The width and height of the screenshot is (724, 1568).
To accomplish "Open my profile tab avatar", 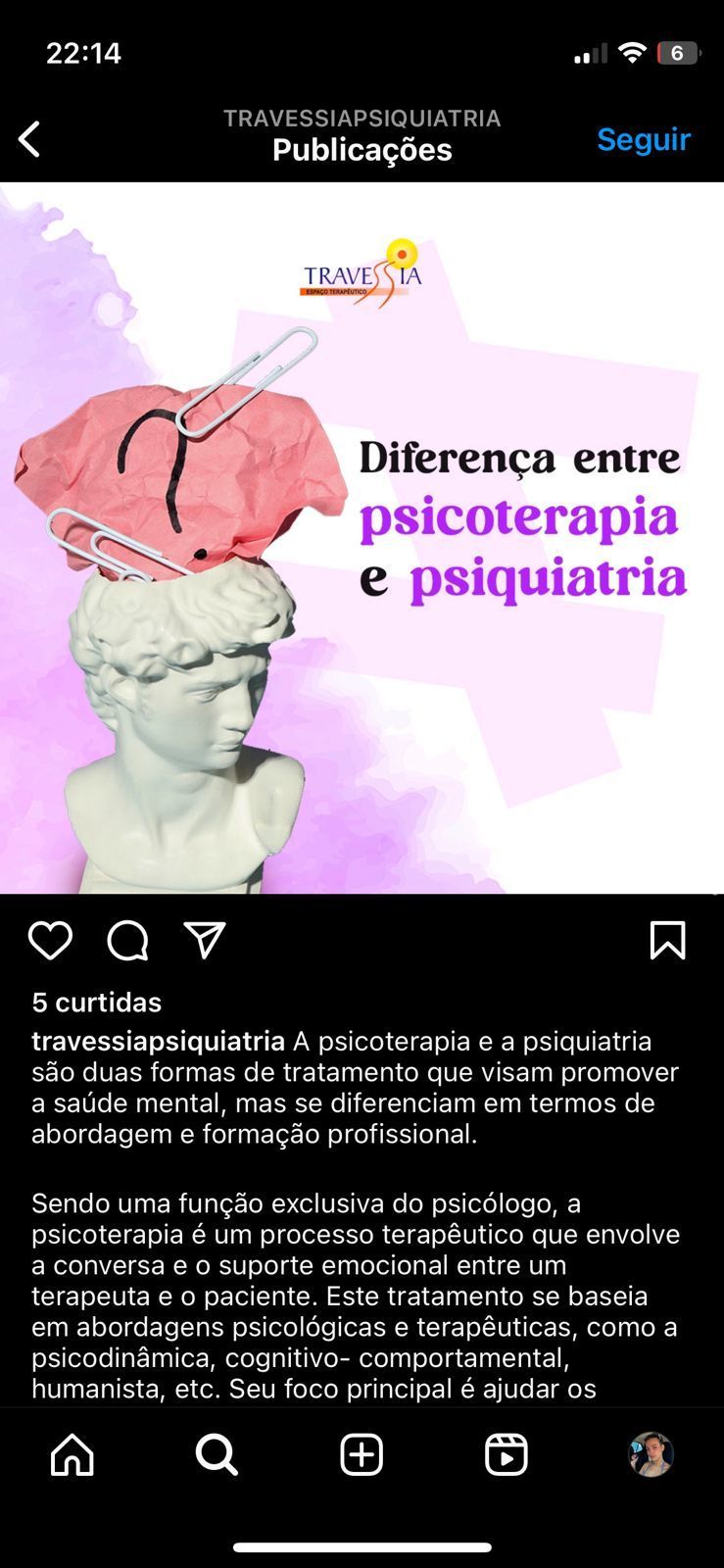I will 651,1455.
